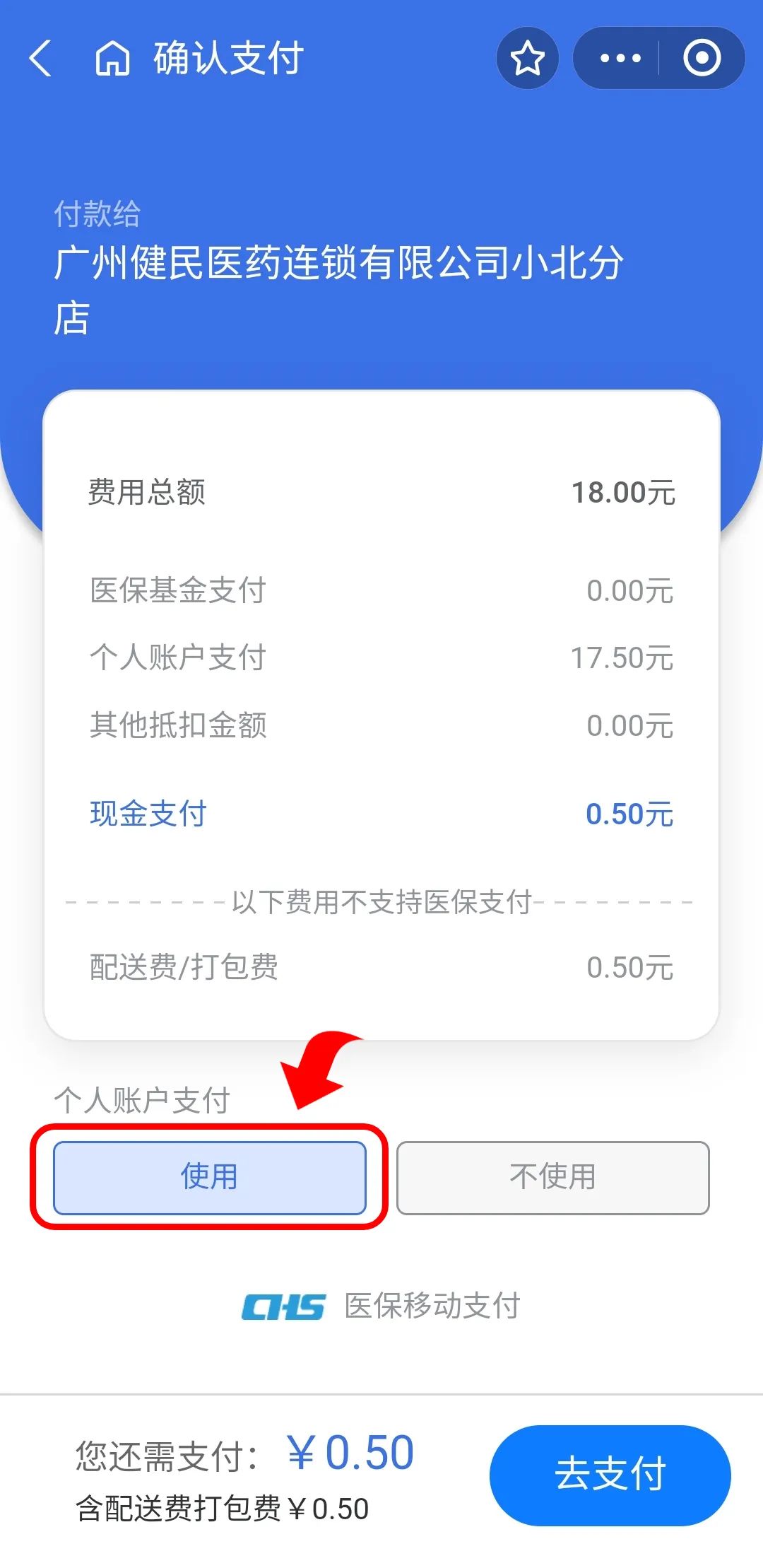This screenshot has height=1568, width=763.
Task: Tap the star icon to favorite this mini-program
Action: point(527,59)
